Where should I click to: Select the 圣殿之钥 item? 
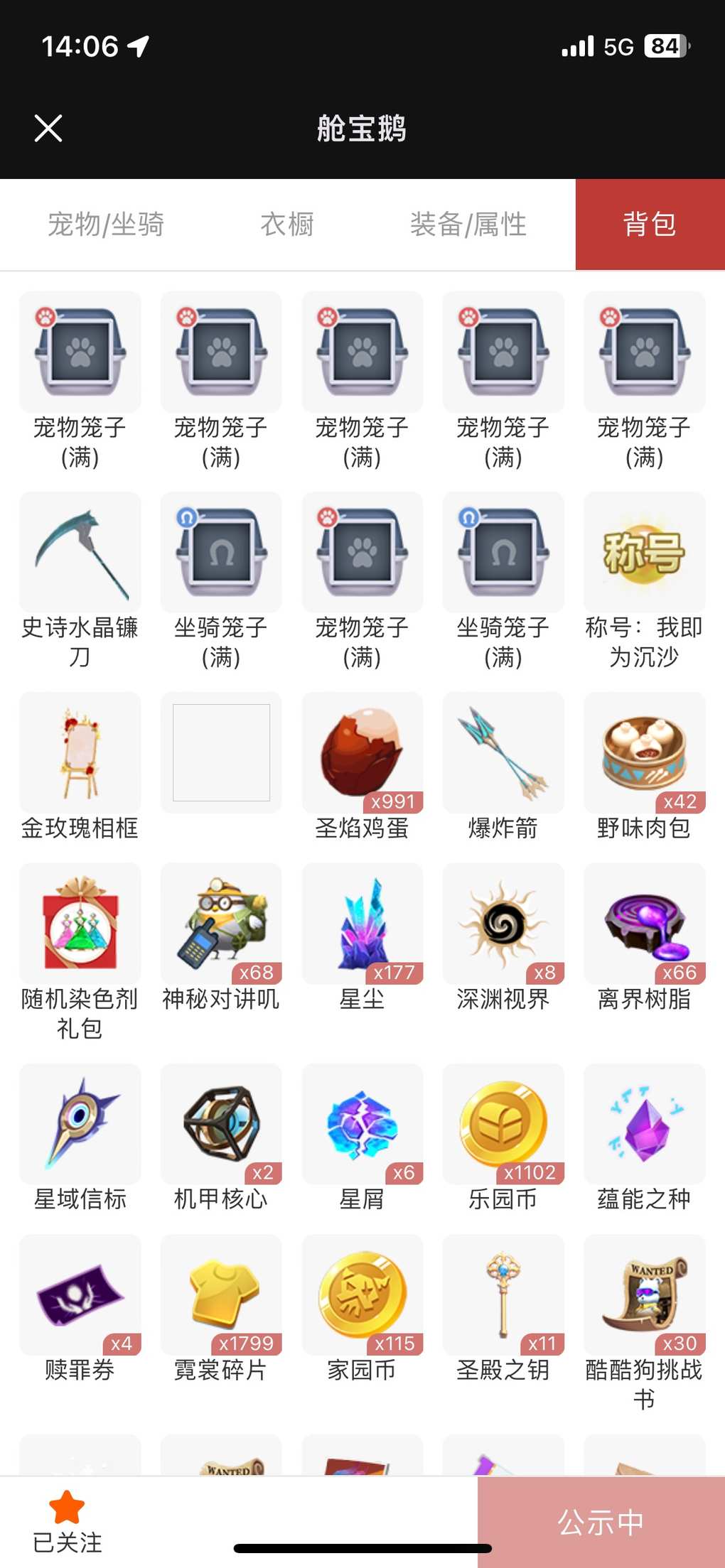503,1296
